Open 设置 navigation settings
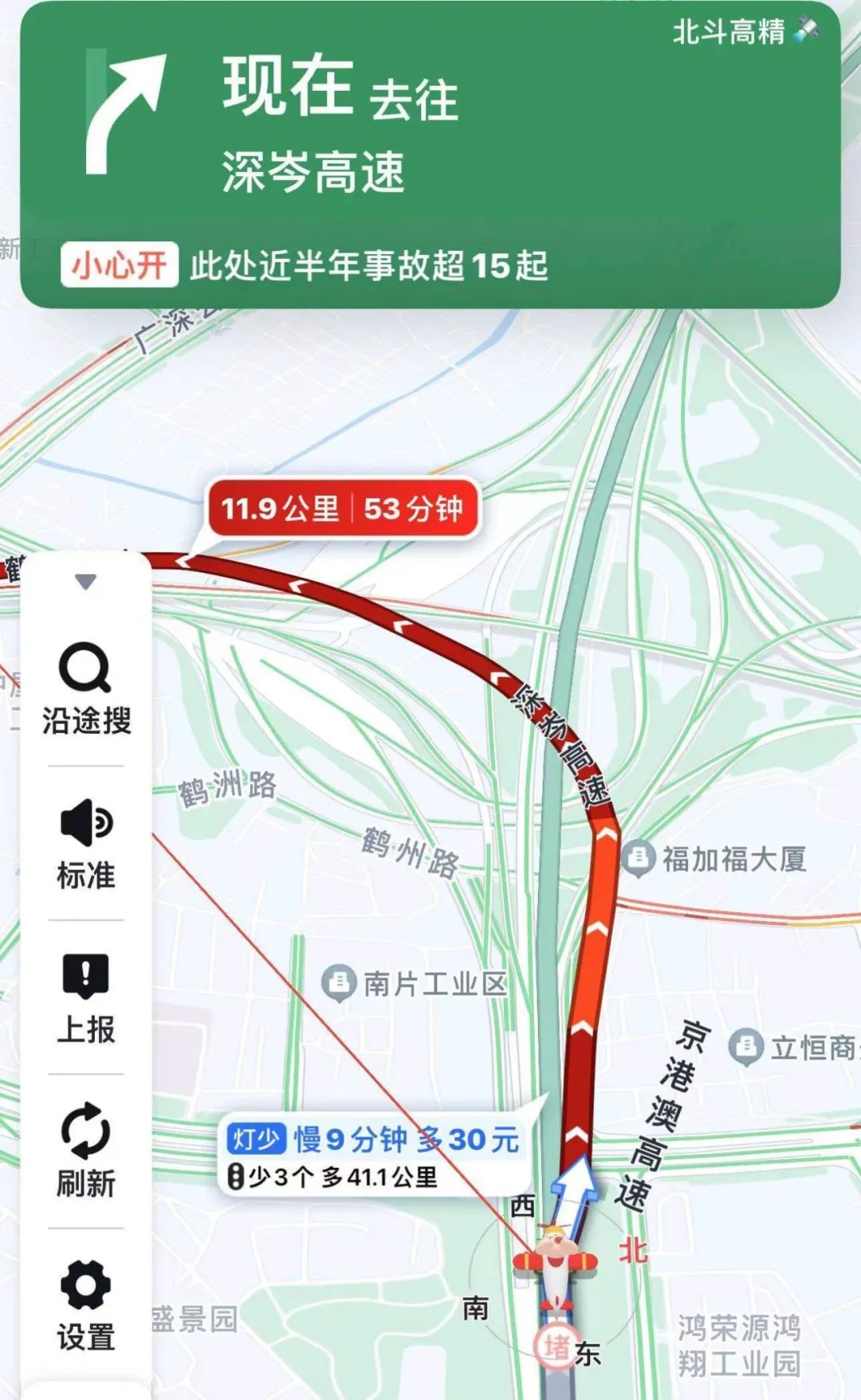This screenshot has width=861, height=1400. click(86, 1305)
